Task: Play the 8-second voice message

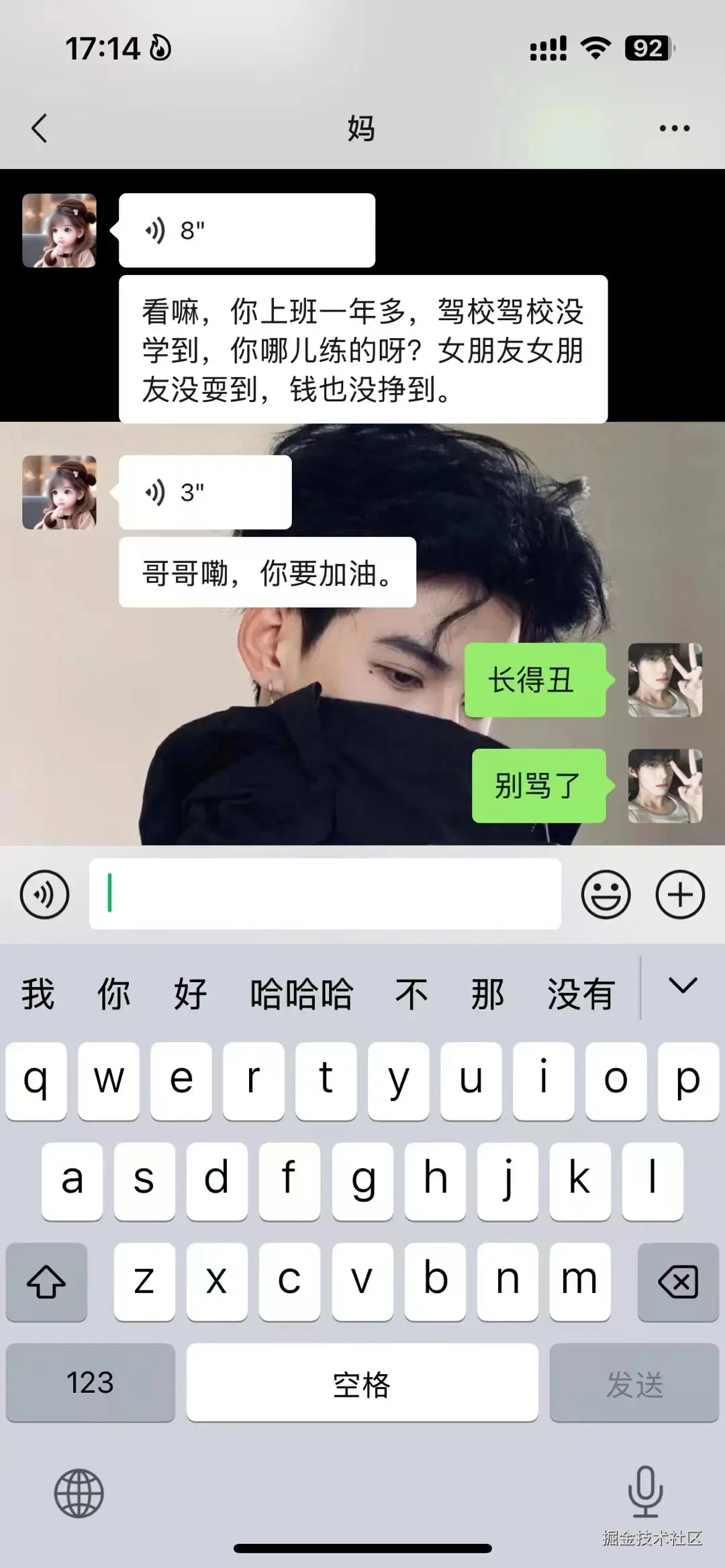Action: pyautogui.click(x=246, y=230)
